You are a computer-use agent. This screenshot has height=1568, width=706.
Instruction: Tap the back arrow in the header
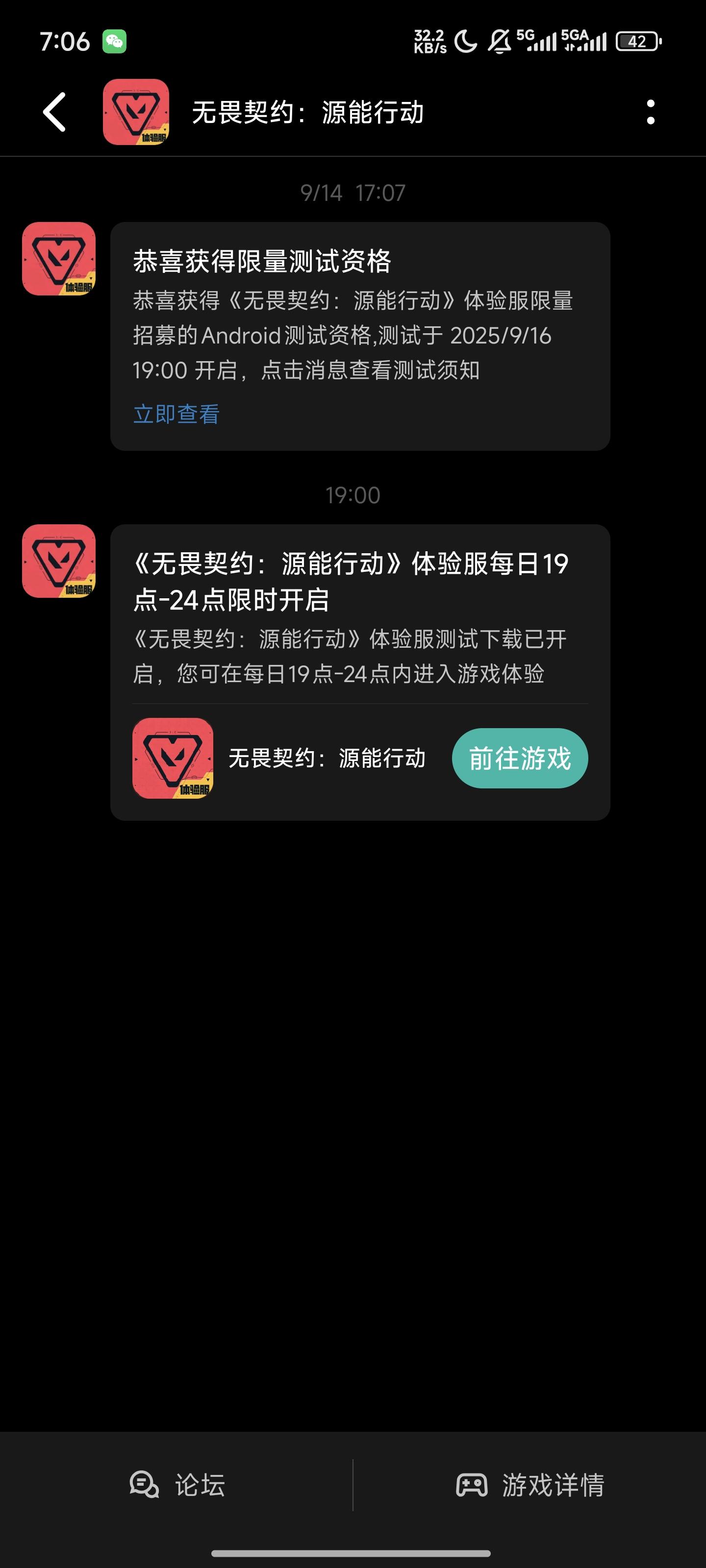click(x=54, y=113)
